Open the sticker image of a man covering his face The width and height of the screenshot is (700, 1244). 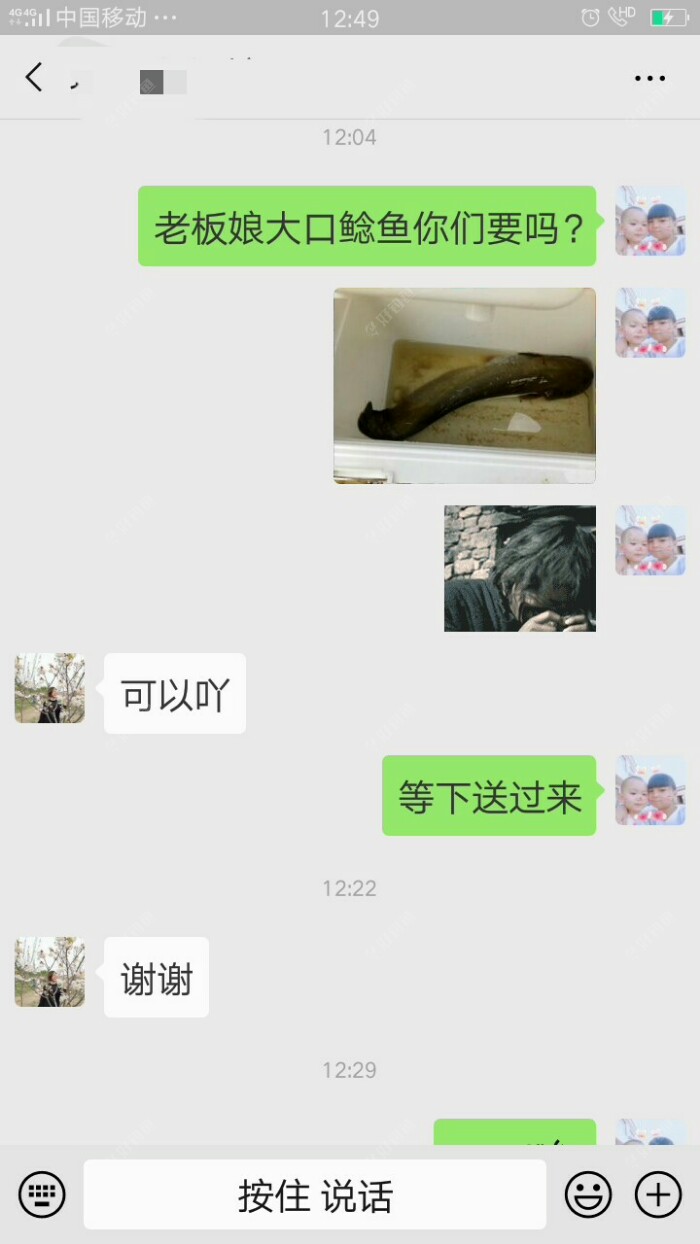click(519, 568)
